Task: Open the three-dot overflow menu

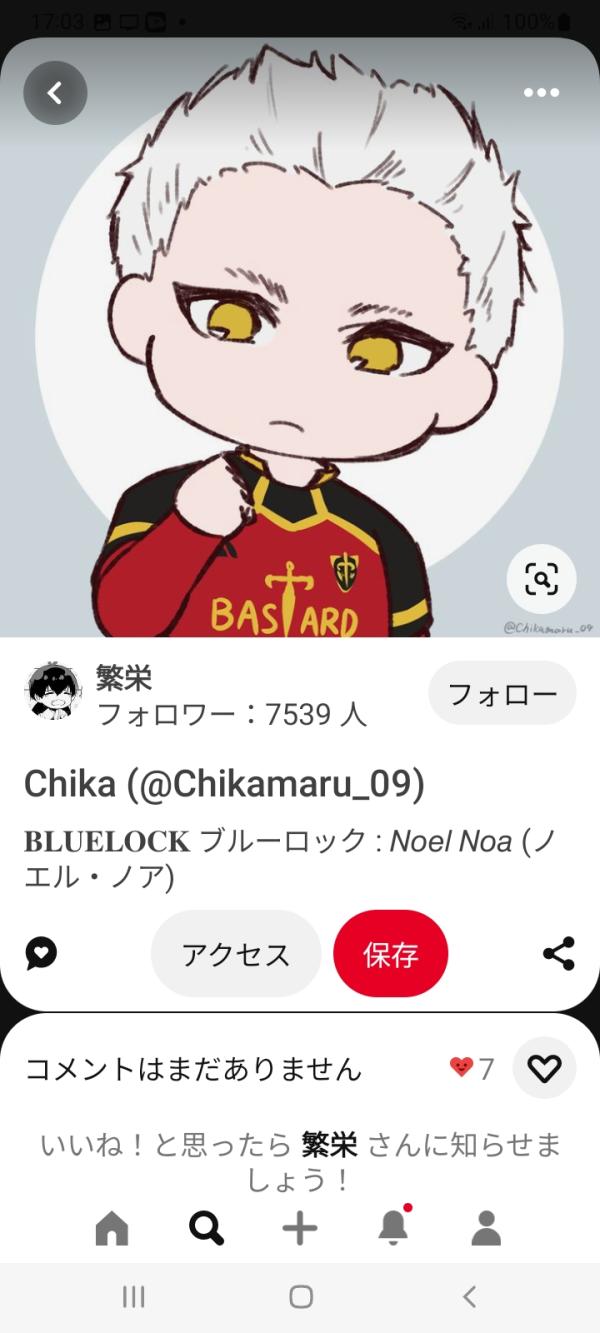Action: pos(541,93)
